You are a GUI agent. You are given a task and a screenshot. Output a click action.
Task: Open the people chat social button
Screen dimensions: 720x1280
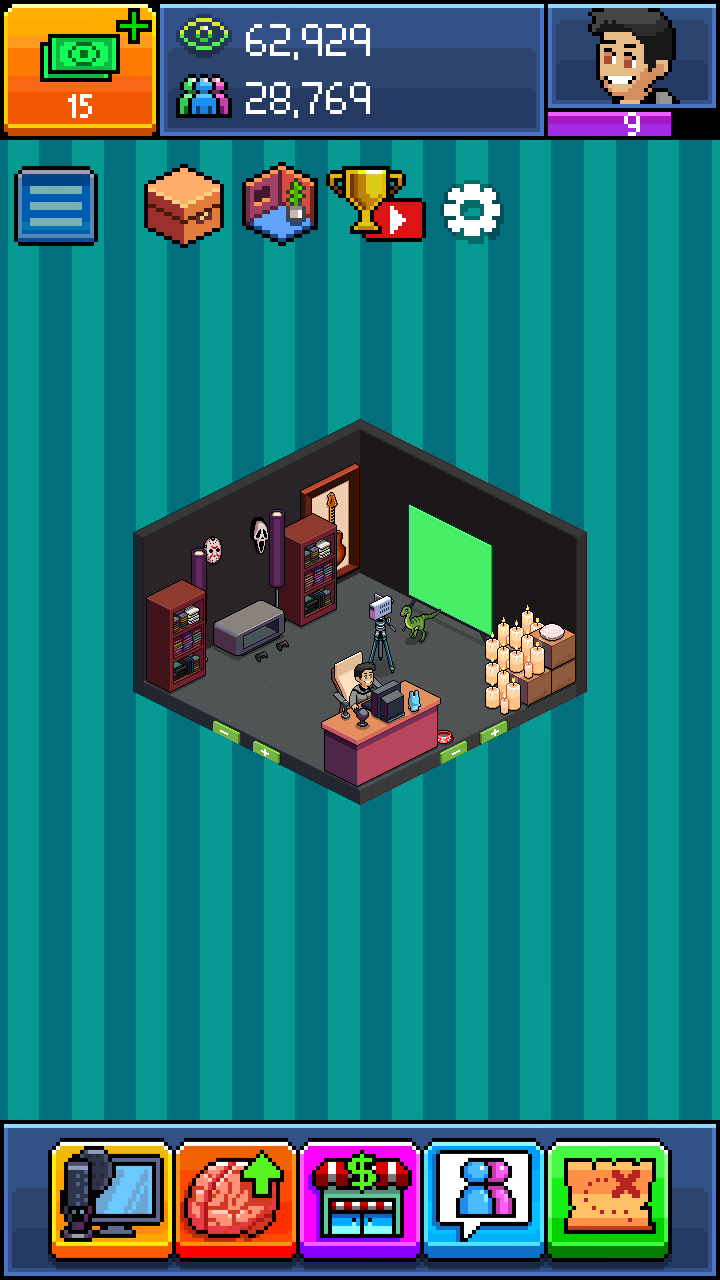(484, 1197)
